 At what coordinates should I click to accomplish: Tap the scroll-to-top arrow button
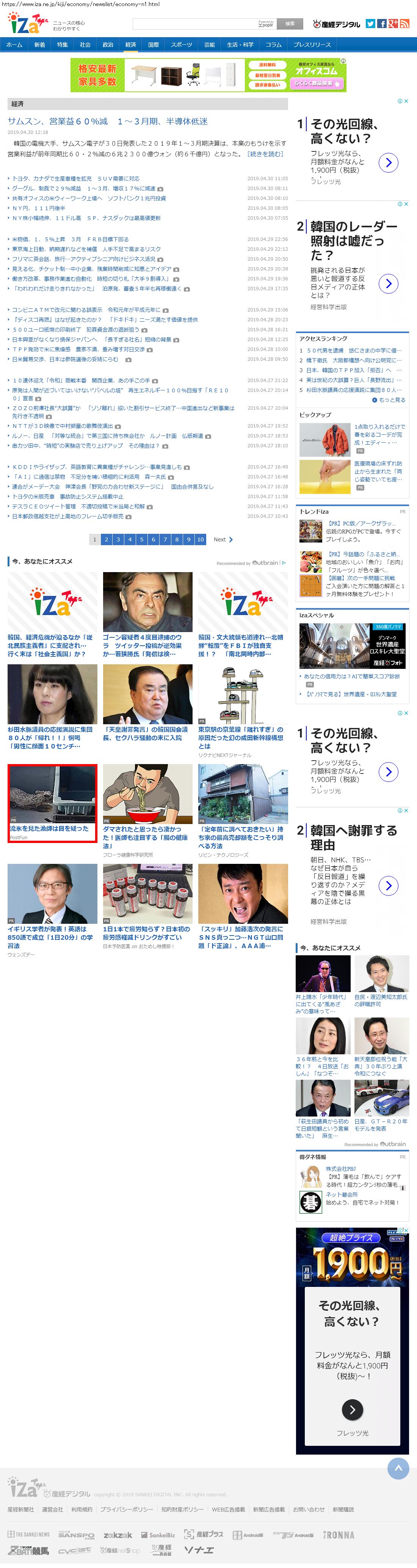point(398,1467)
